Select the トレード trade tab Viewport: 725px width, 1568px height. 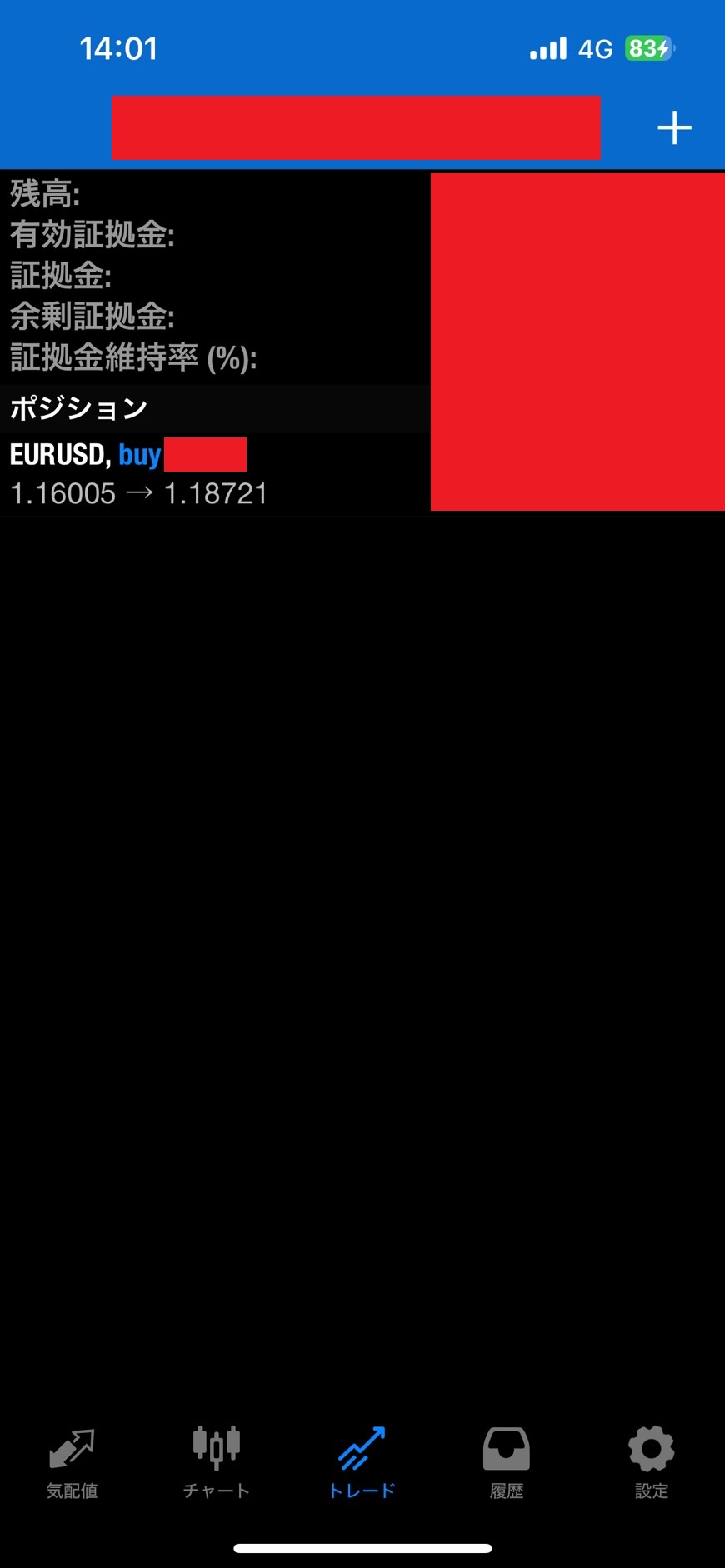click(x=362, y=1464)
